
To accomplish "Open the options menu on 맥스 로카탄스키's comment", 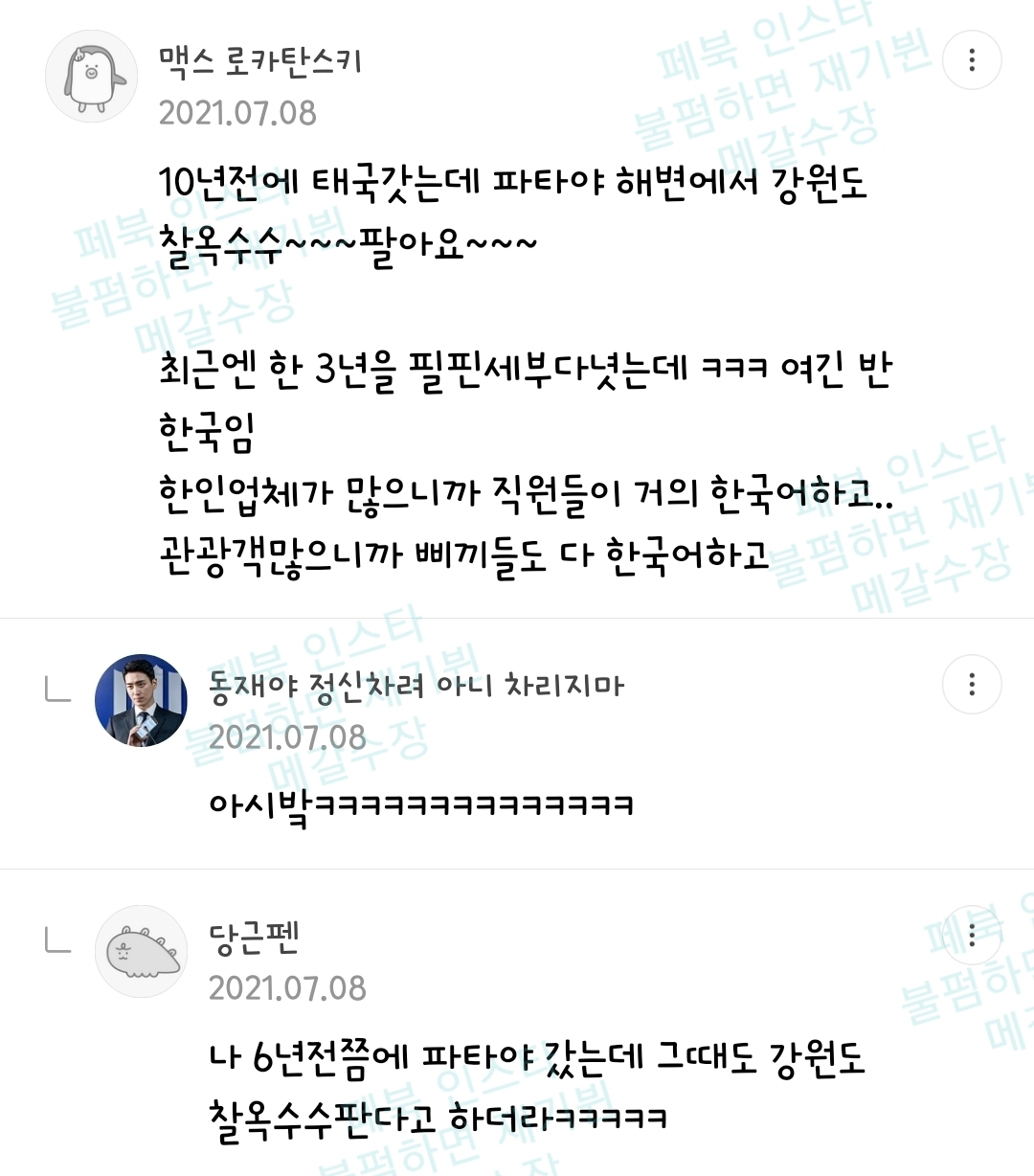I will point(972,60).
